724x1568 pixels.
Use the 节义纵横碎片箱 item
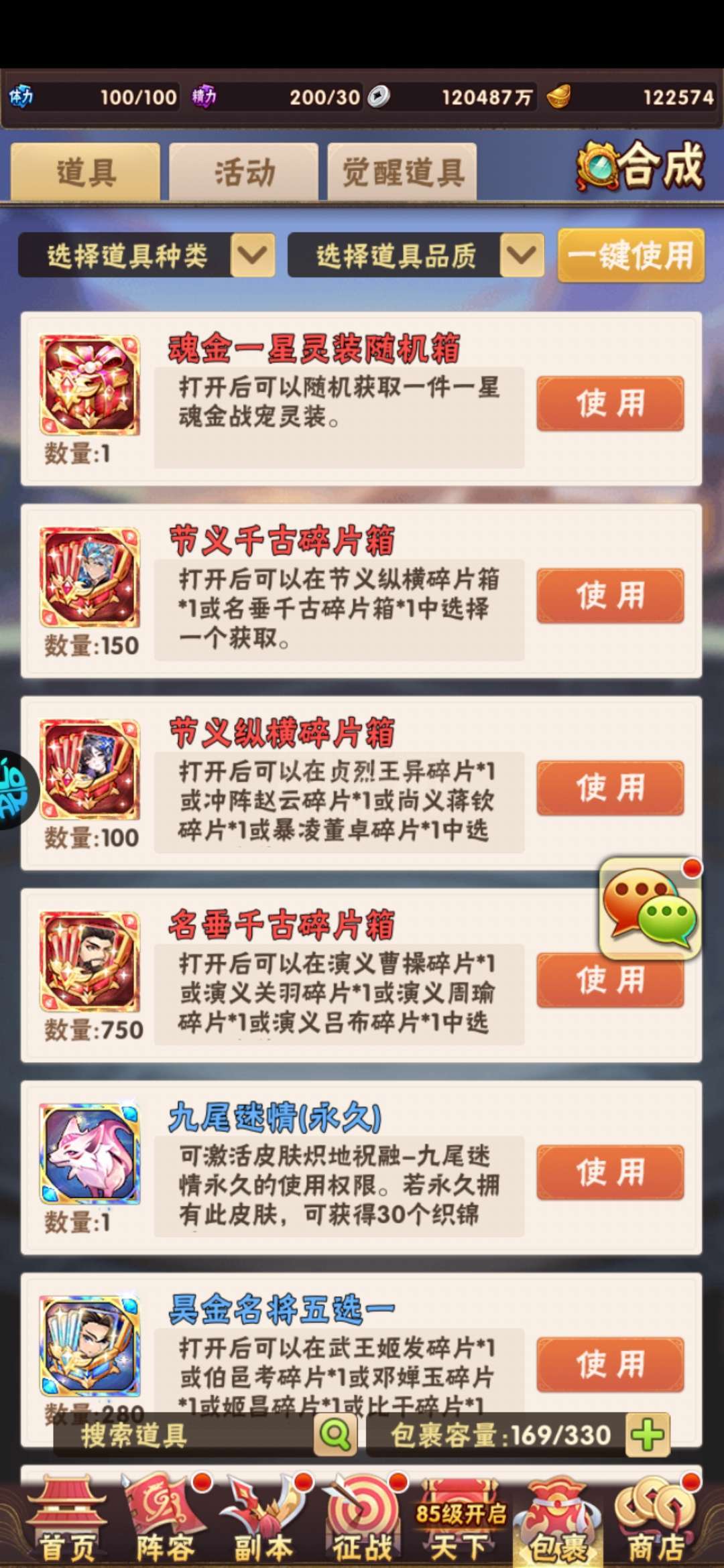[x=610, y=788]
